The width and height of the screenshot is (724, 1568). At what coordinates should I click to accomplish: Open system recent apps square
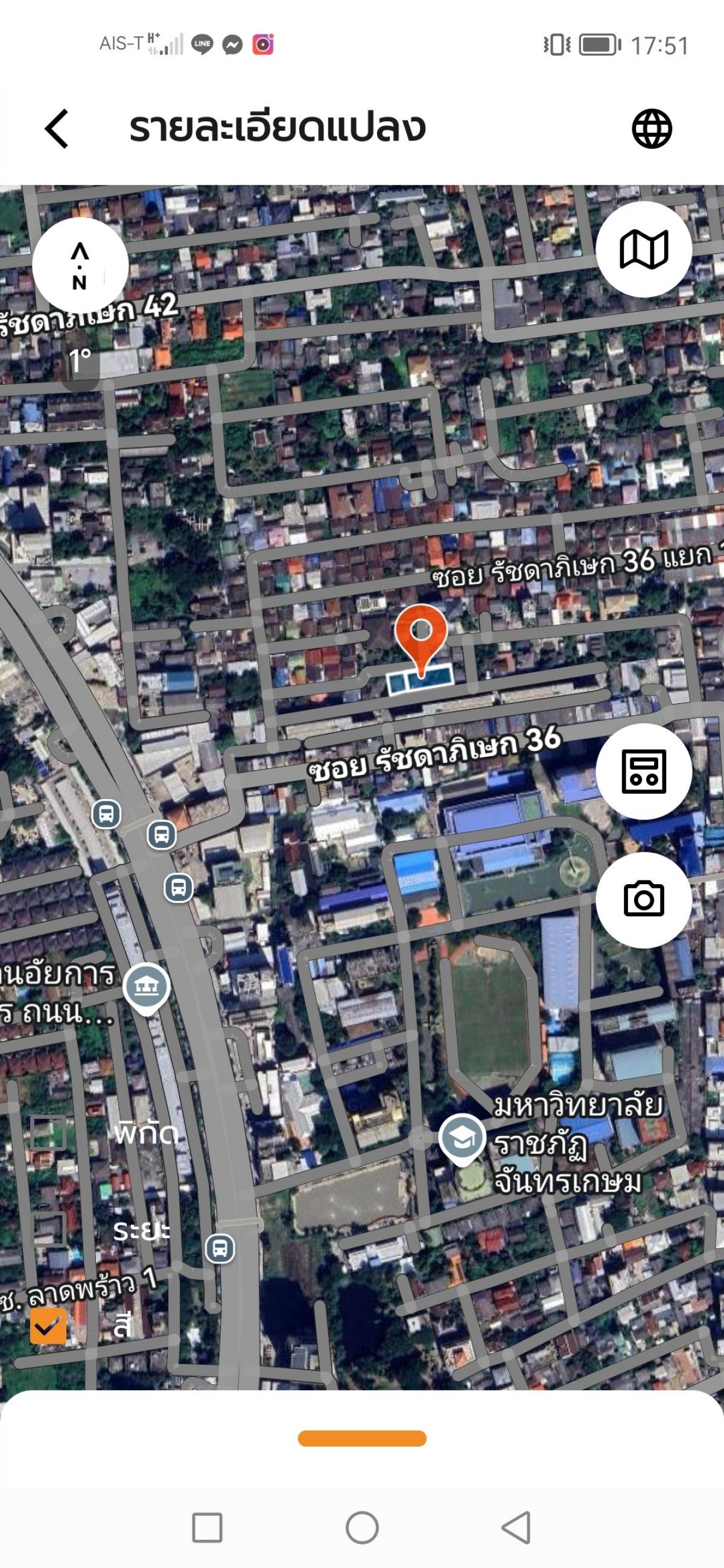pos(207,1527)
